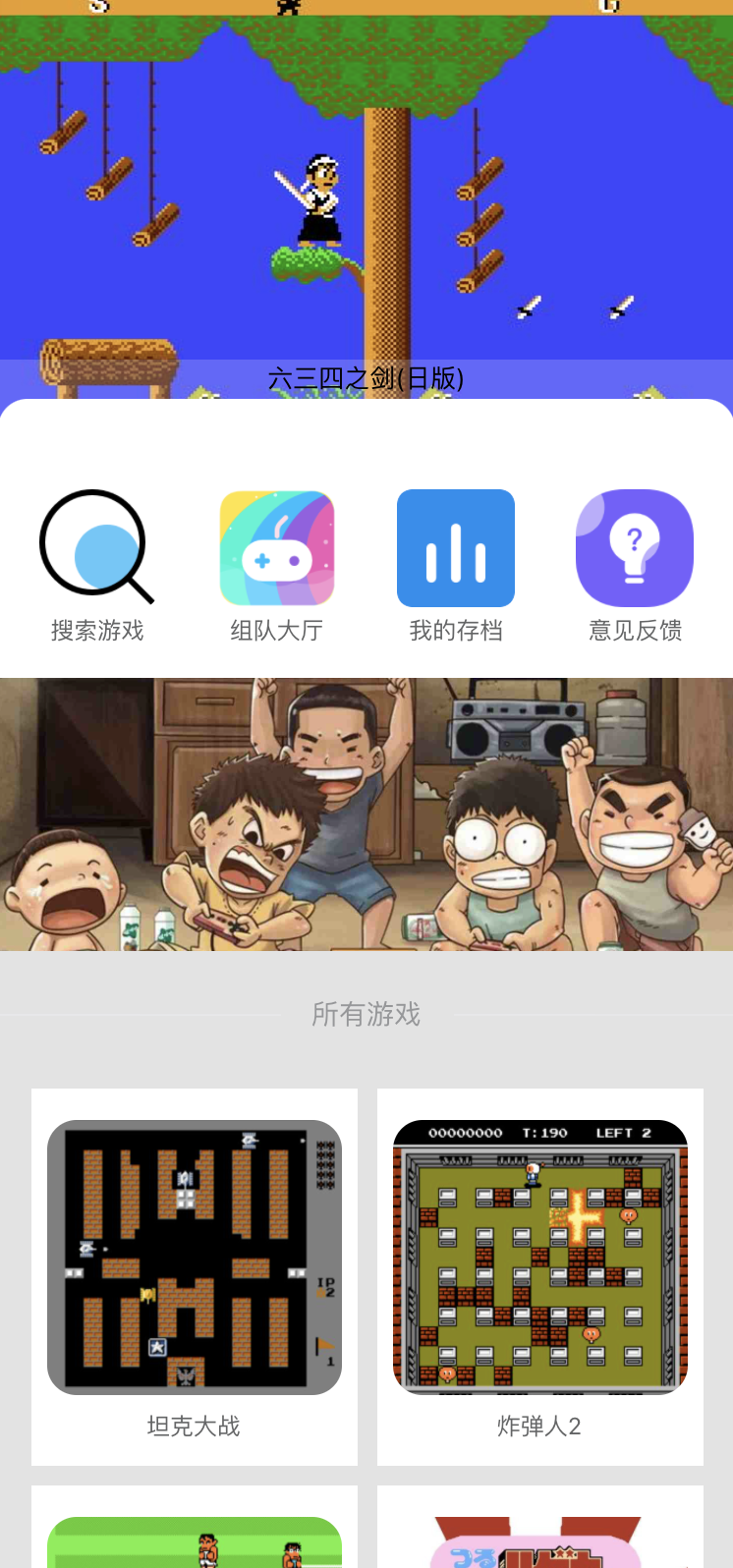Tap the 坦克大战 title text

(194, 1427)
